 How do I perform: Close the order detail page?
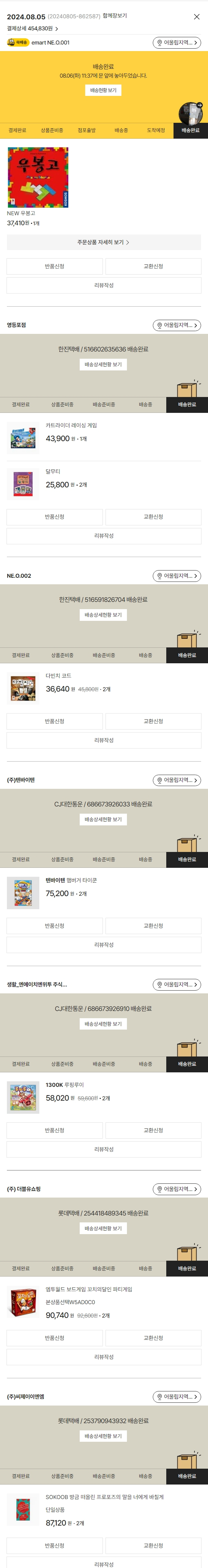click(x=197, y=17)
